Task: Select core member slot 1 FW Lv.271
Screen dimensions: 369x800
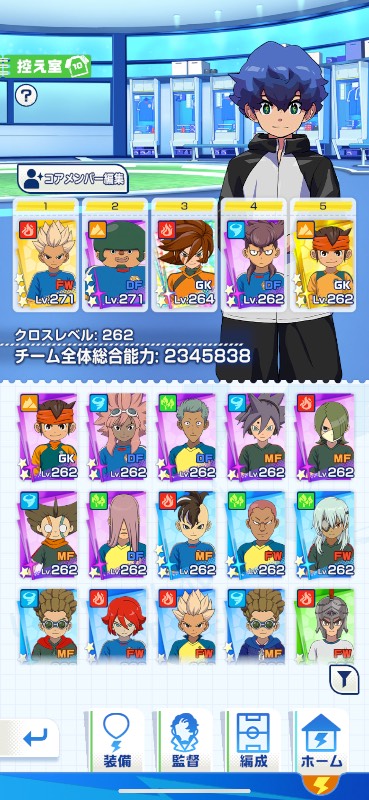Action: (46, 255)
